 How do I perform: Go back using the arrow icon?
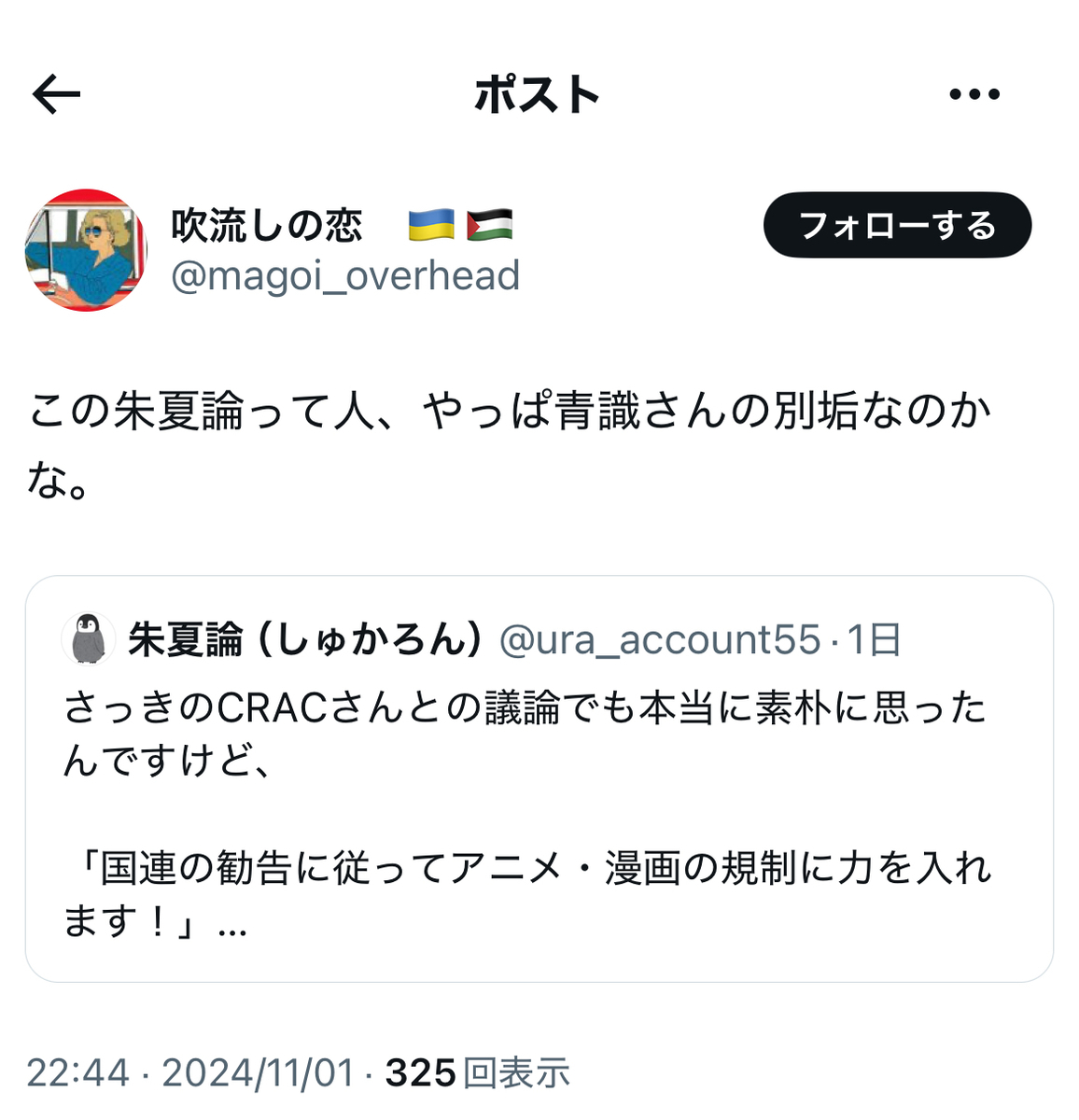[x=56, y=94]
